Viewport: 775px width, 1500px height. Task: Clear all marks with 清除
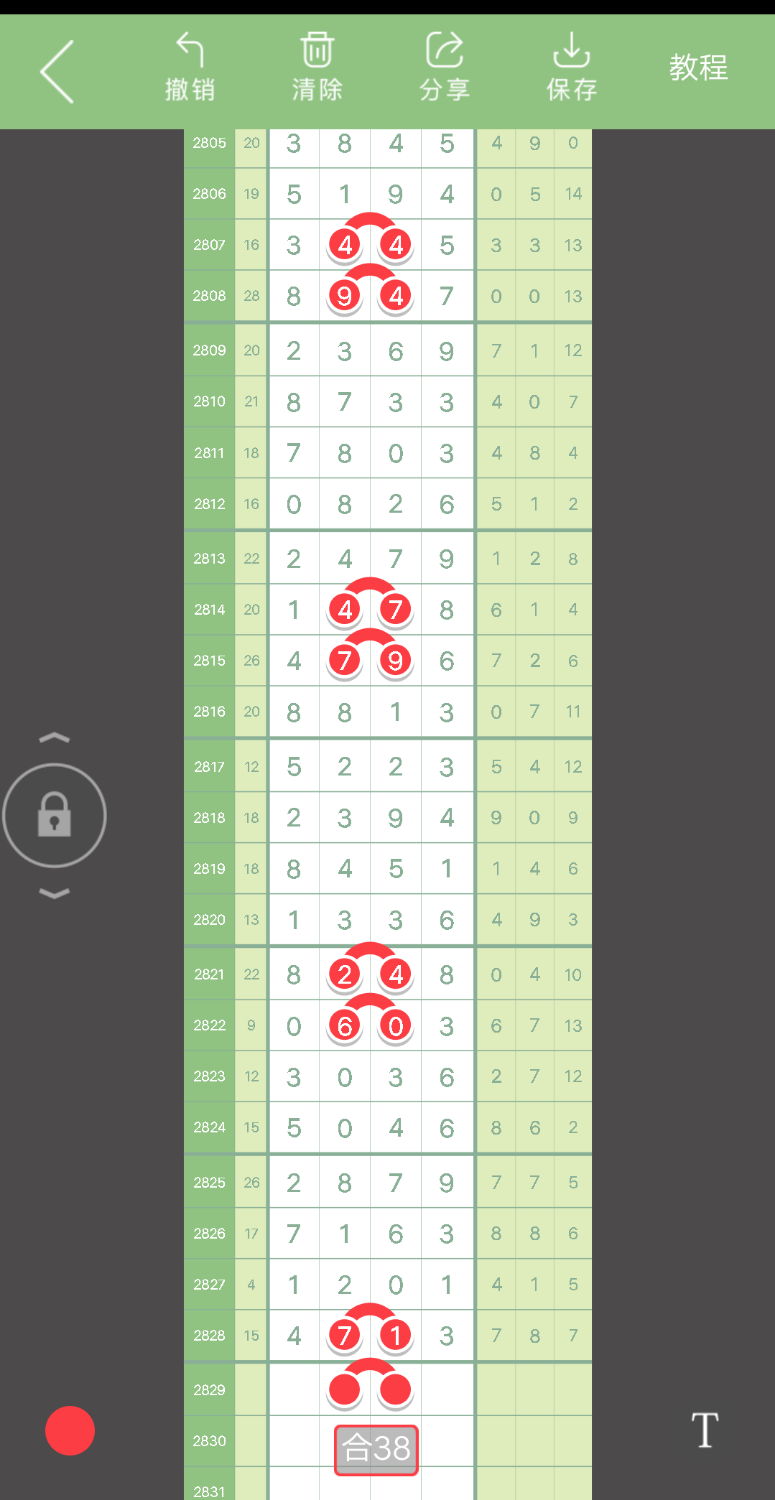click(317, 68)
